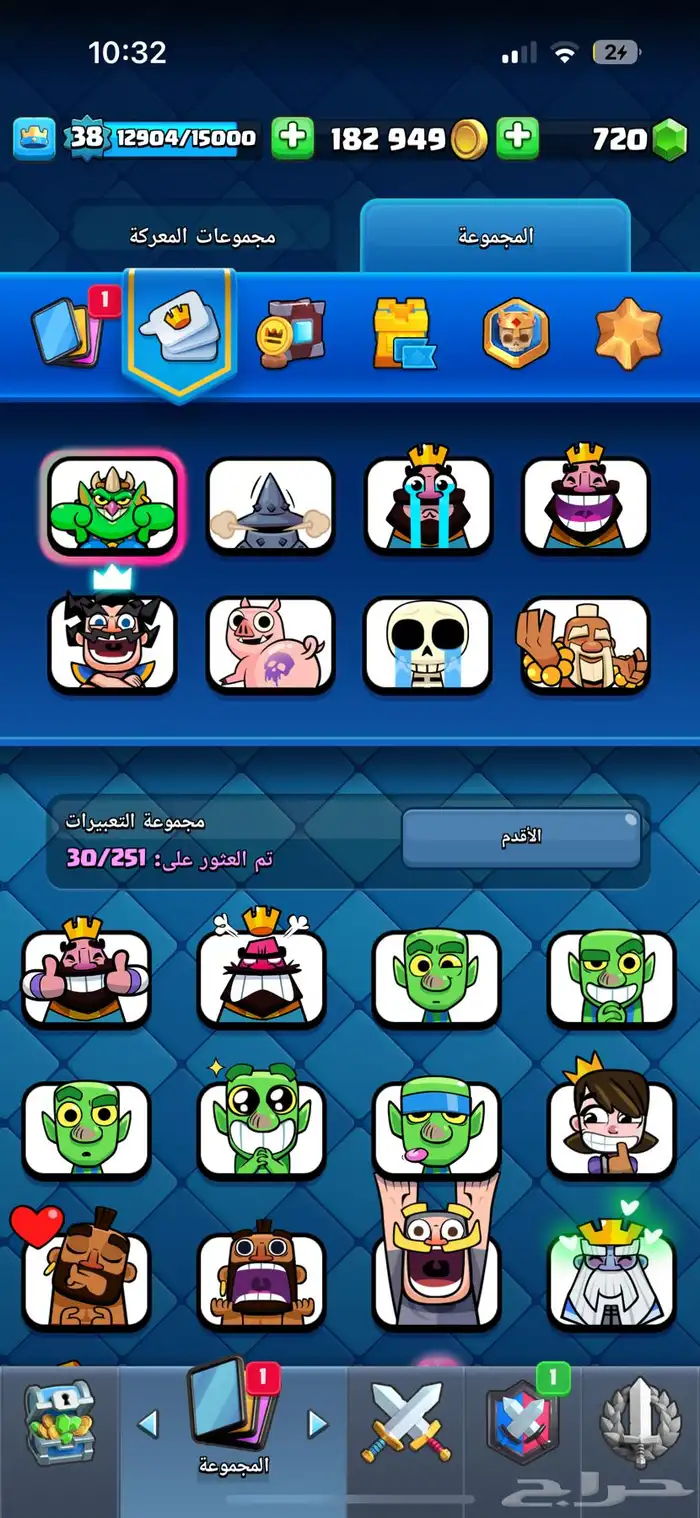Tap the green plus next to gems
Screen dimensions: 700x1518
click(517, 139)
